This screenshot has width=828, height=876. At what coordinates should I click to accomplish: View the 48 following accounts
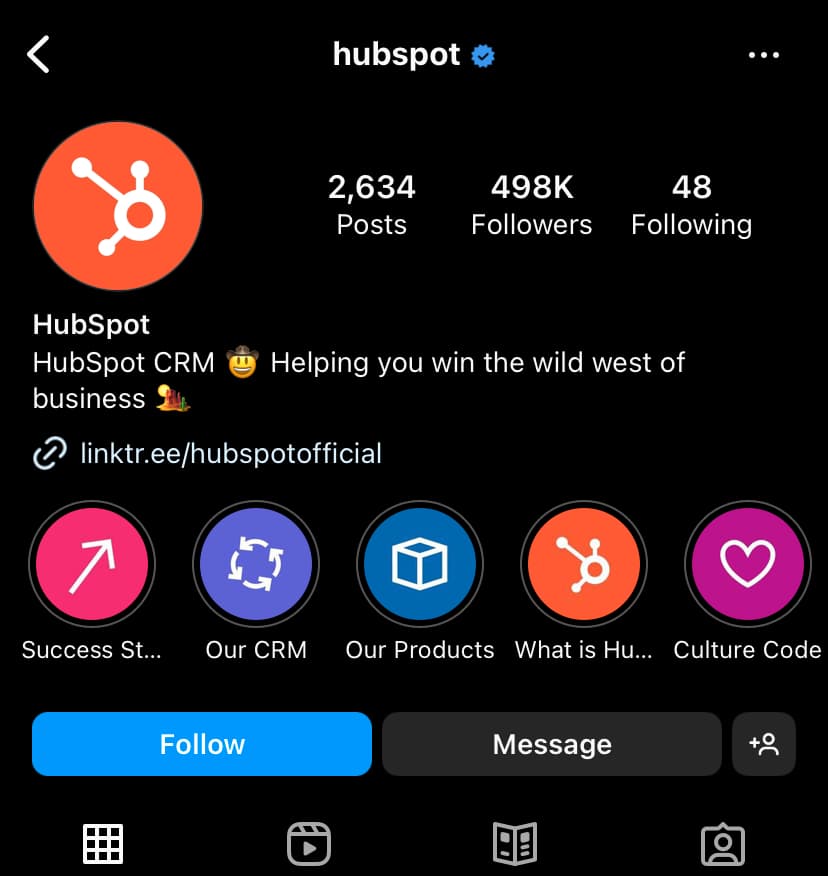click(691, 205)
